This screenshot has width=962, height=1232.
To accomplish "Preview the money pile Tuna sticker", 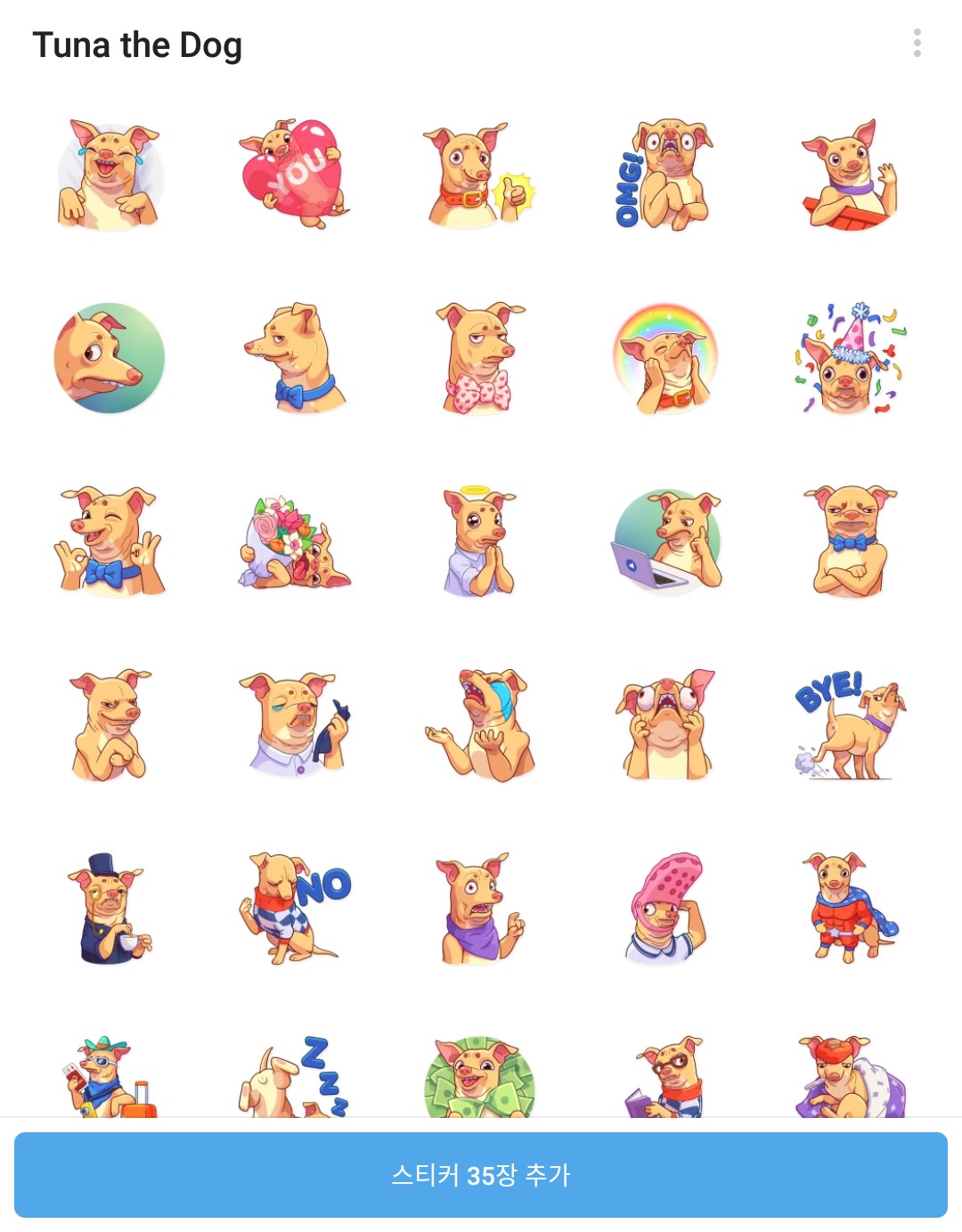I will click(479, 1078).
